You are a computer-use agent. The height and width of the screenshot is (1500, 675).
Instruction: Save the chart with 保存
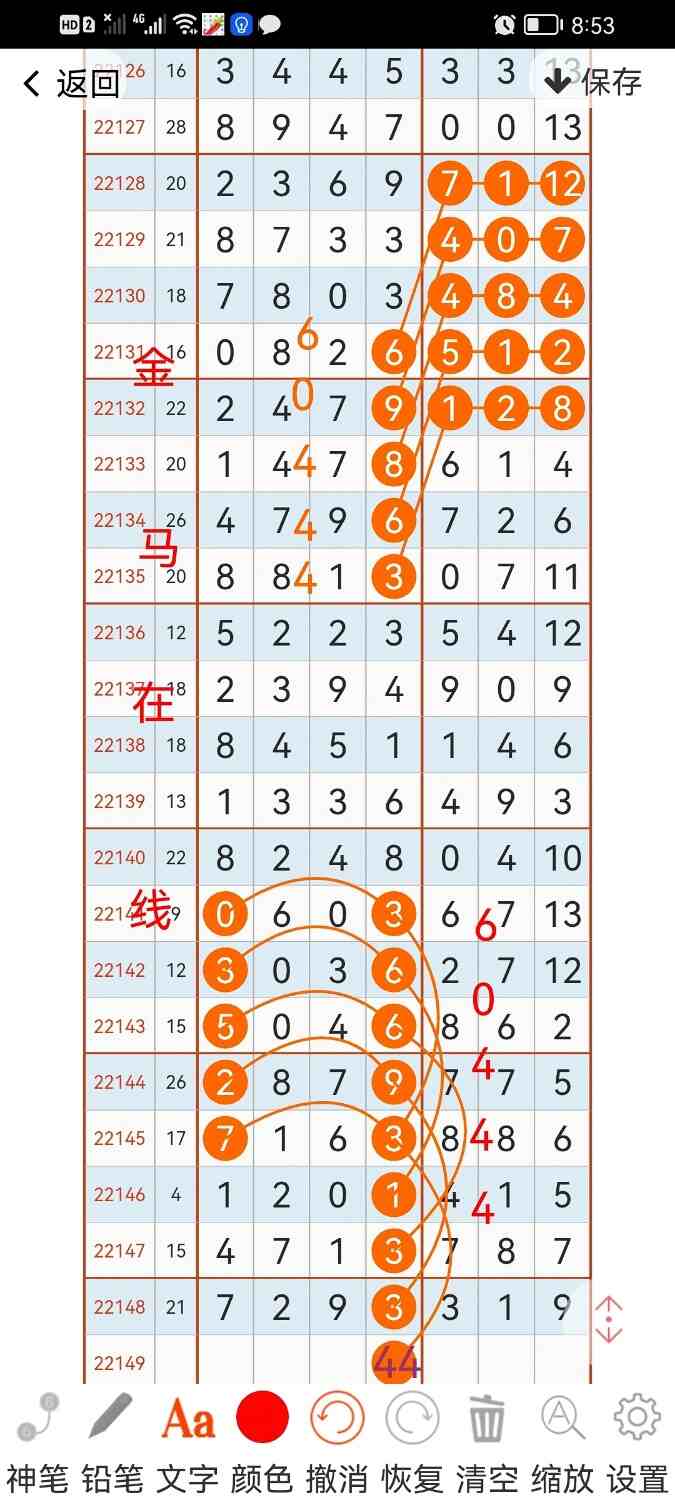pyautogui.click(x=594, y=81)
